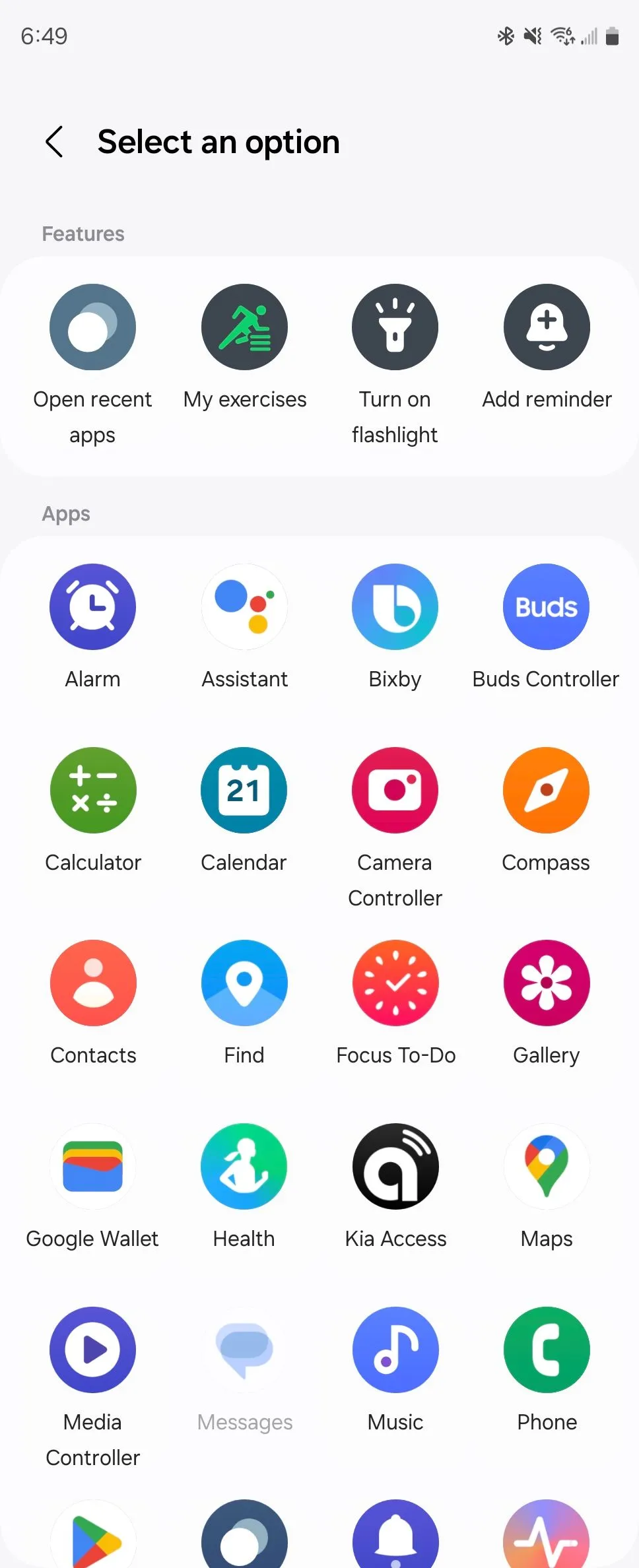Screen dimensions: 639x1568
Task: Select Camera Controller app
Action: [x=395, y=791]
